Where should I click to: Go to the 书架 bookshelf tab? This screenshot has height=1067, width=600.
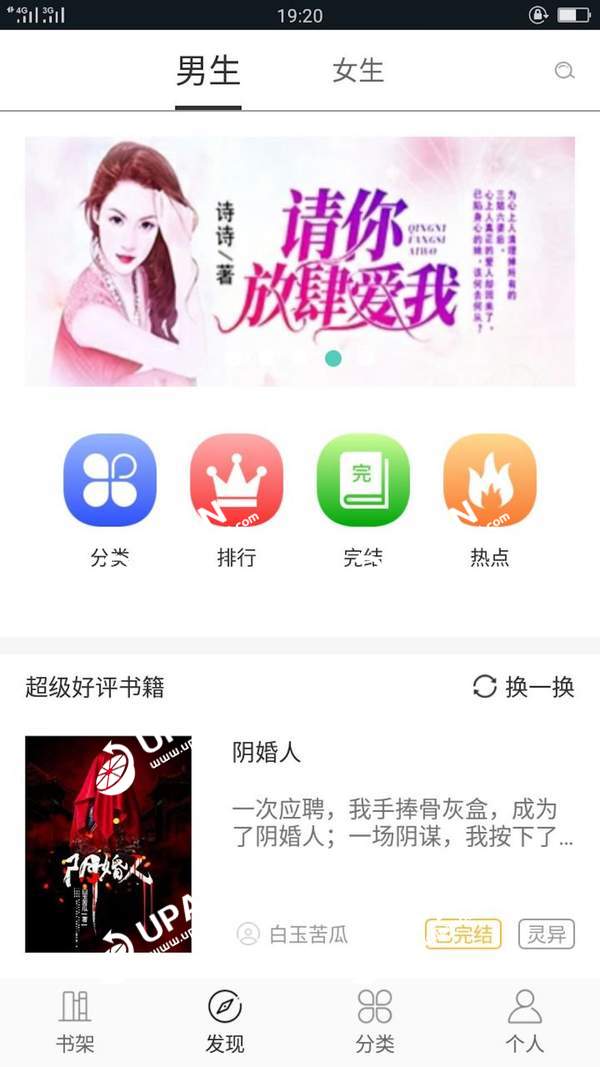[x=75, y=1022]
